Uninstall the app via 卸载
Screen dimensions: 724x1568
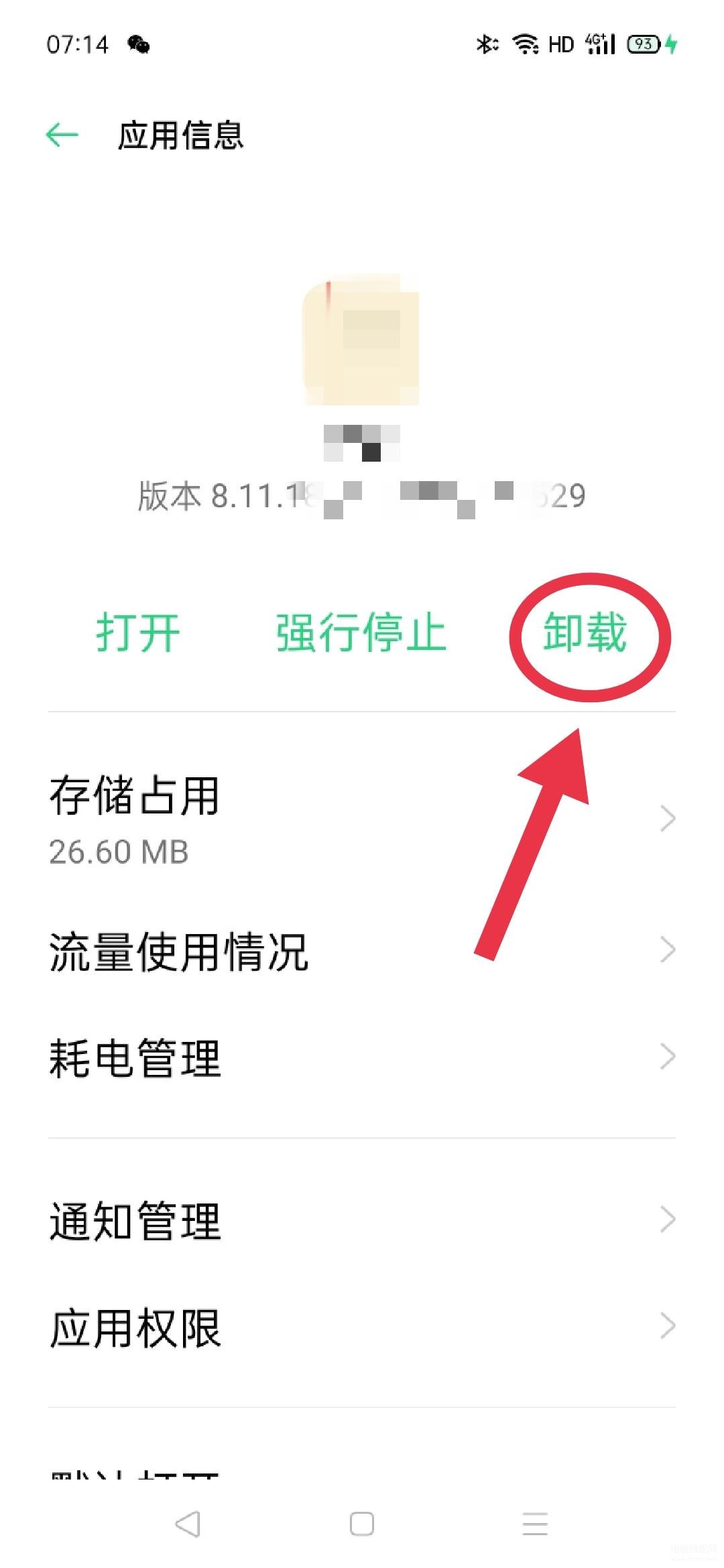(585, 633)
